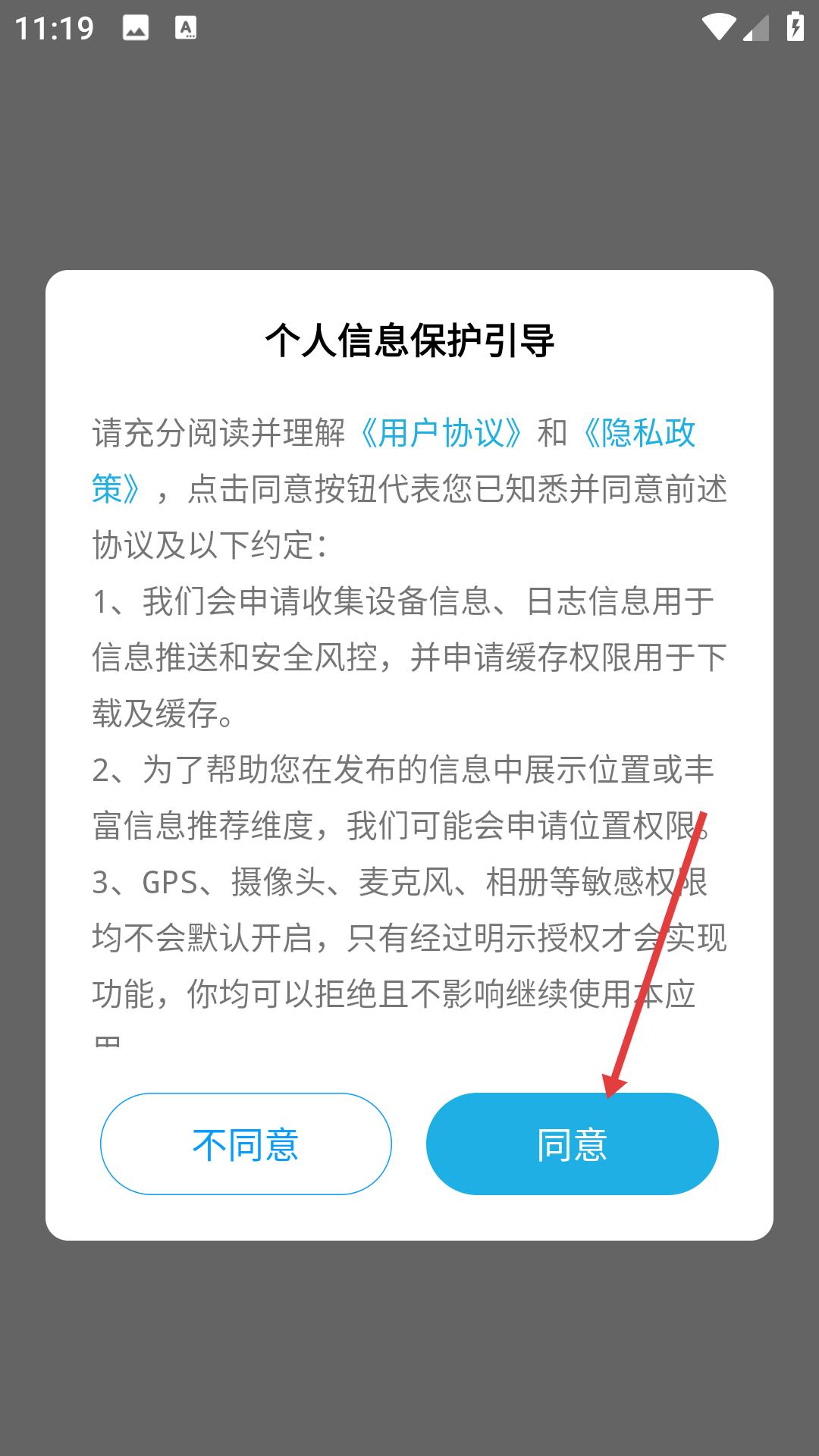Open the 《隐私政策》 link
Viewport: 819px width, 1456px height.
[x=637, y=433]
